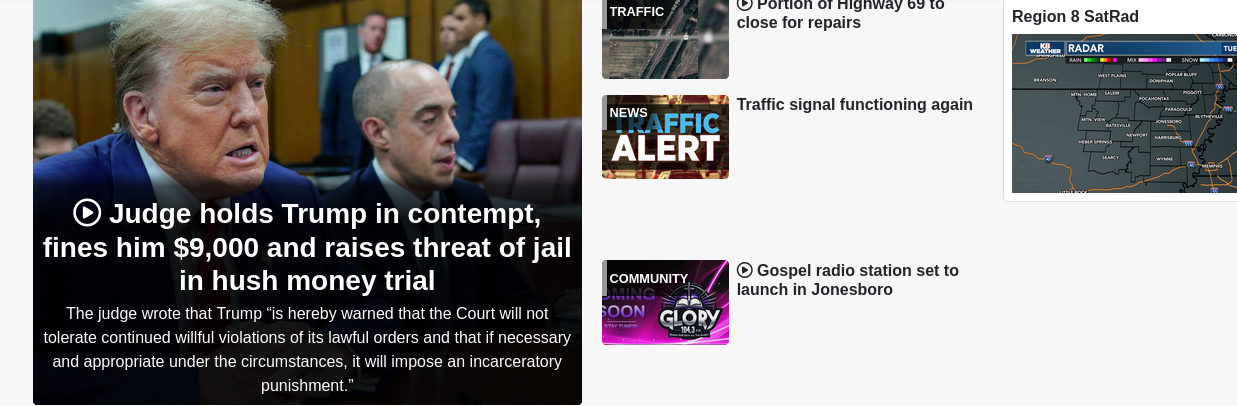Tap the Glory radio community thumbnail

coord(665,303)
